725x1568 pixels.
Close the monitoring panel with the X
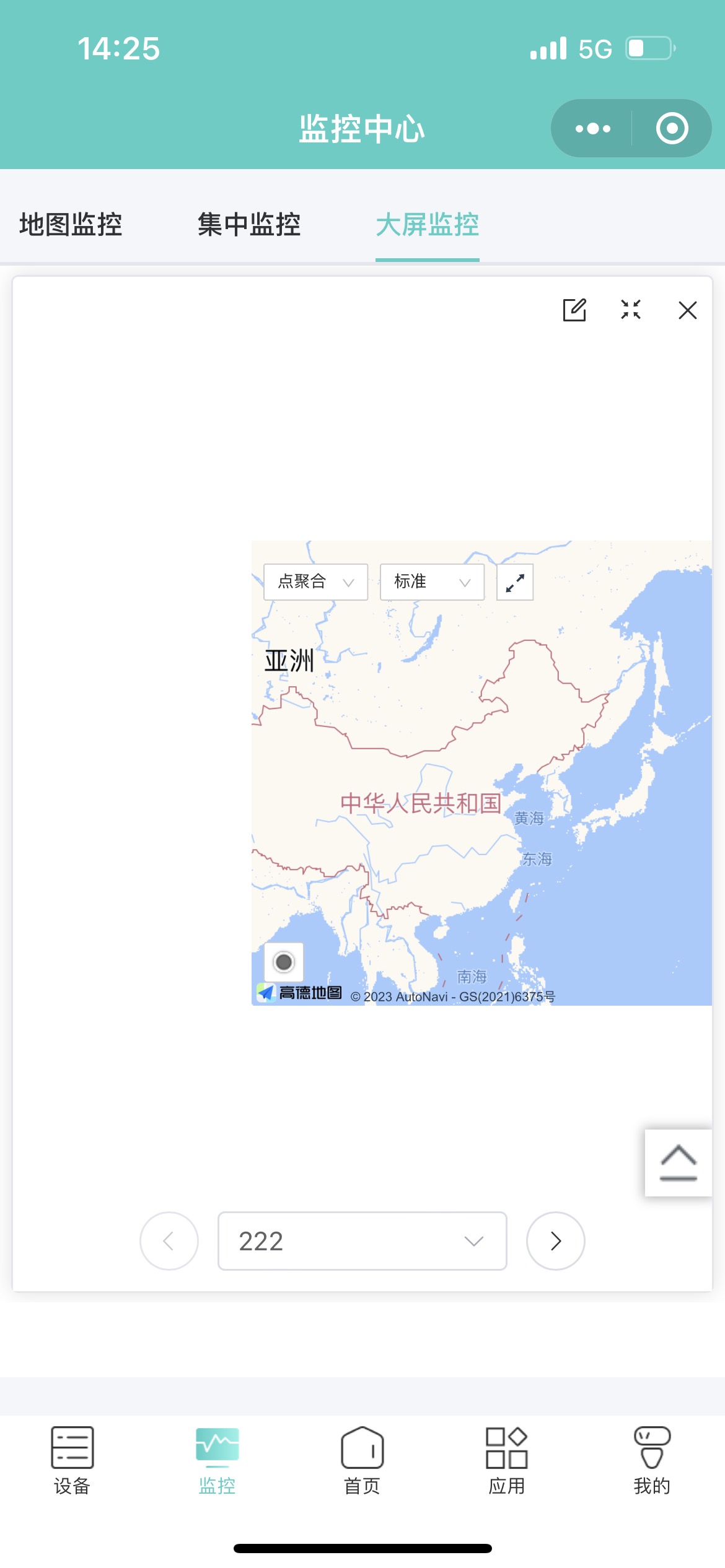687,310
